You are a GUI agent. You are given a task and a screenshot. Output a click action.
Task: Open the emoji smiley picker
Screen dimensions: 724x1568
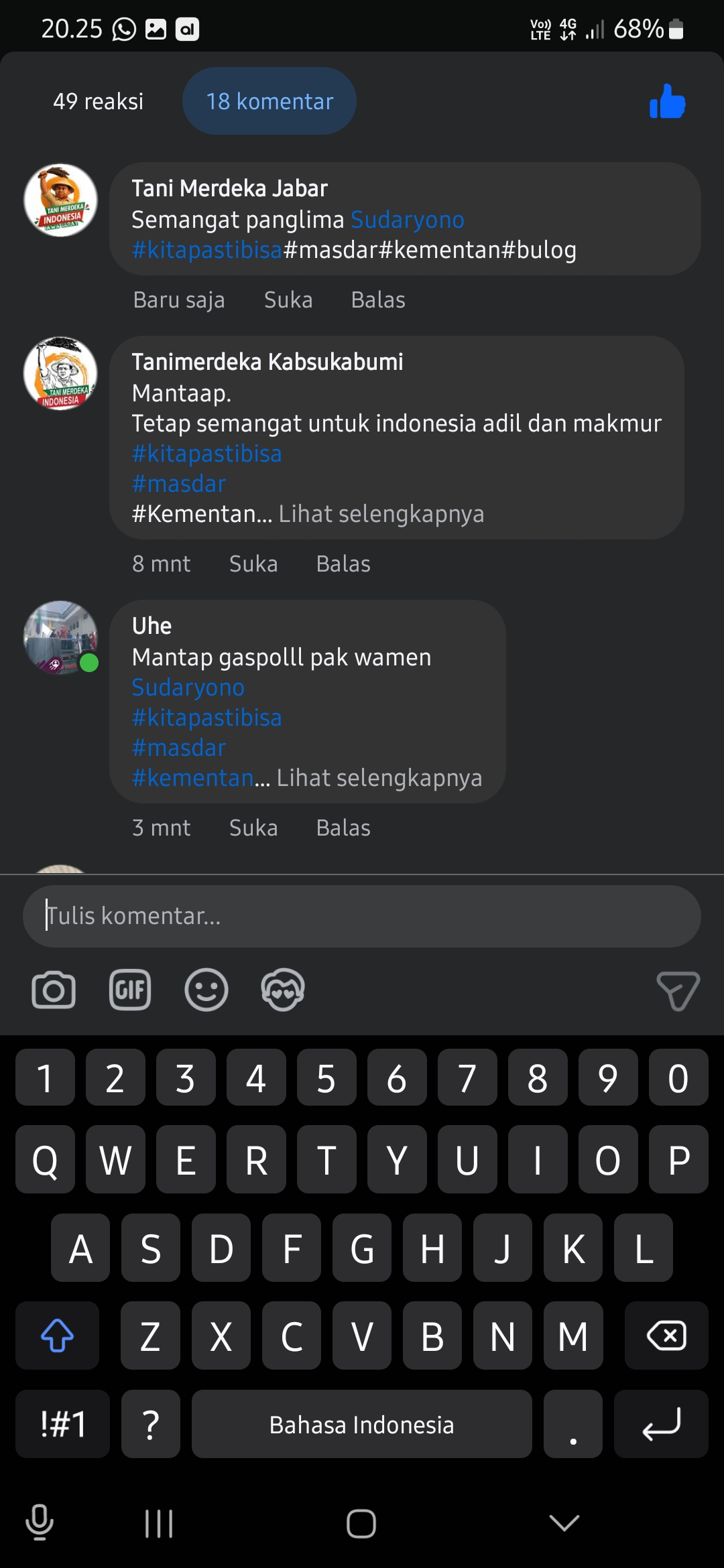206,990
